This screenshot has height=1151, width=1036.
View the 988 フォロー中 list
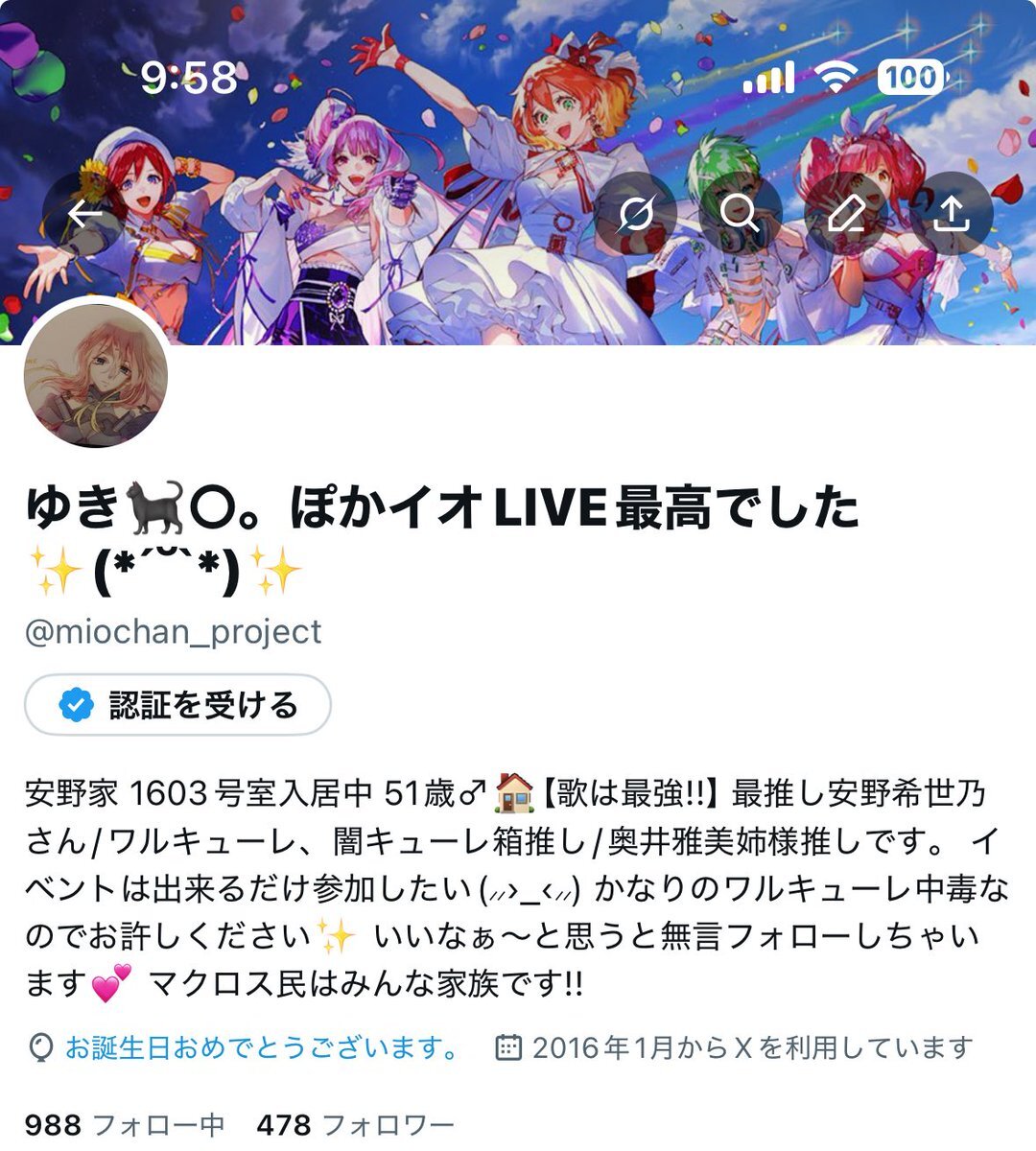coord(125,1124)
